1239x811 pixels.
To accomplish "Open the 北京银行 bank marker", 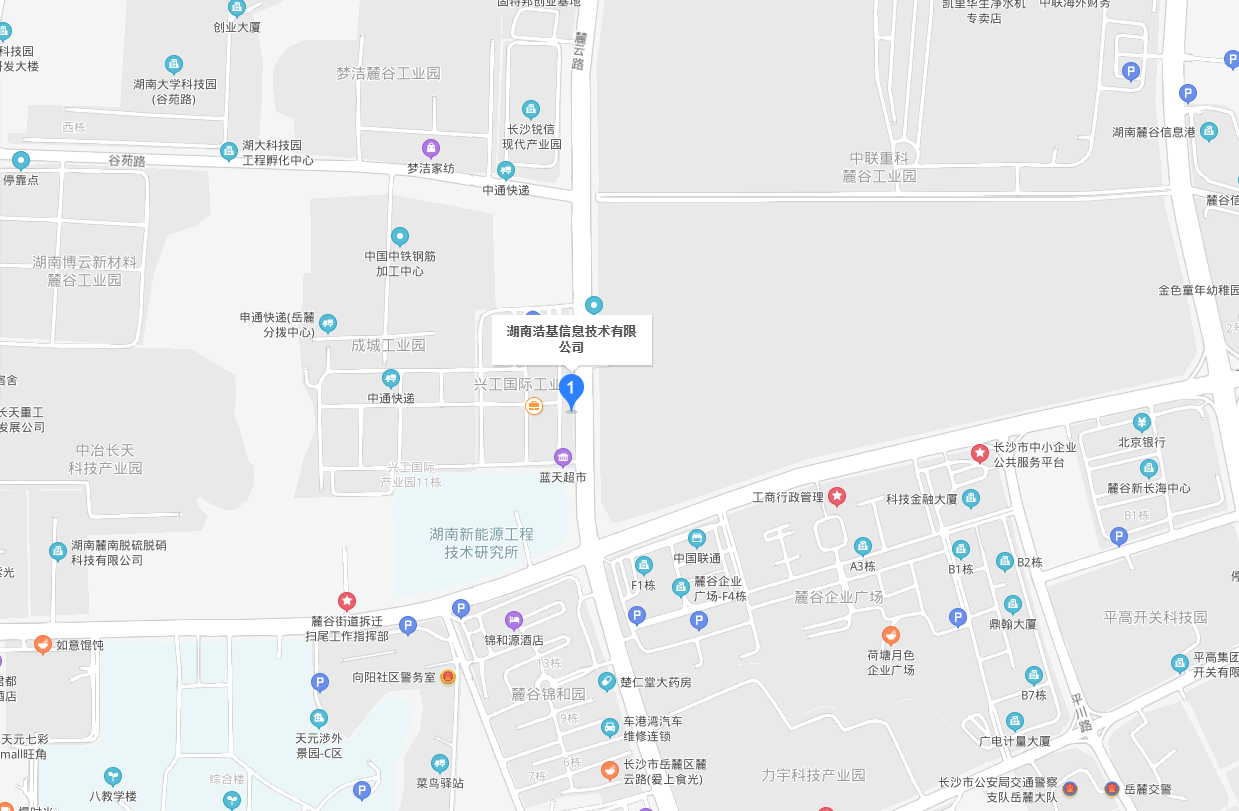I will pos(1141,422).
